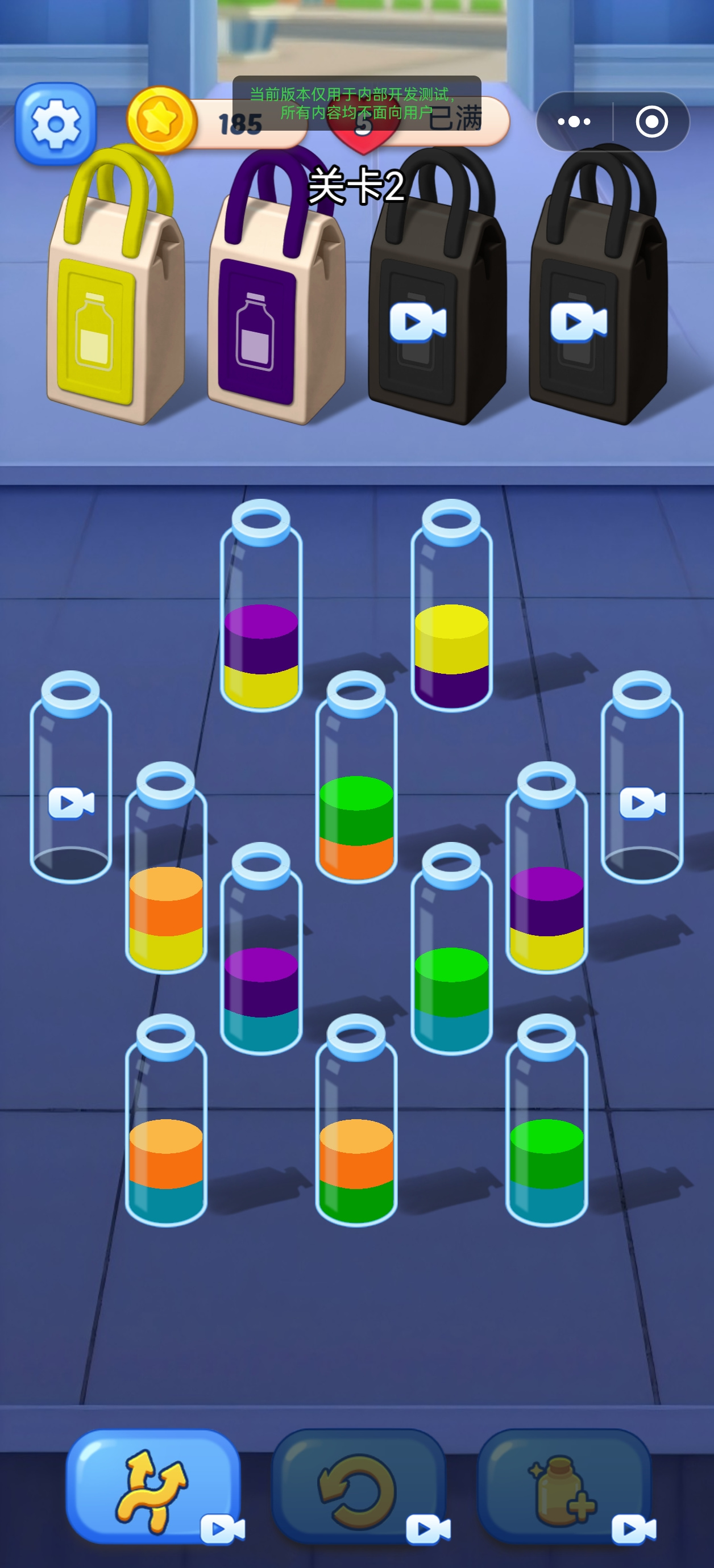714x1568 pixels.
Task: Undo the last move
Action: click(x=358, y=1485)
